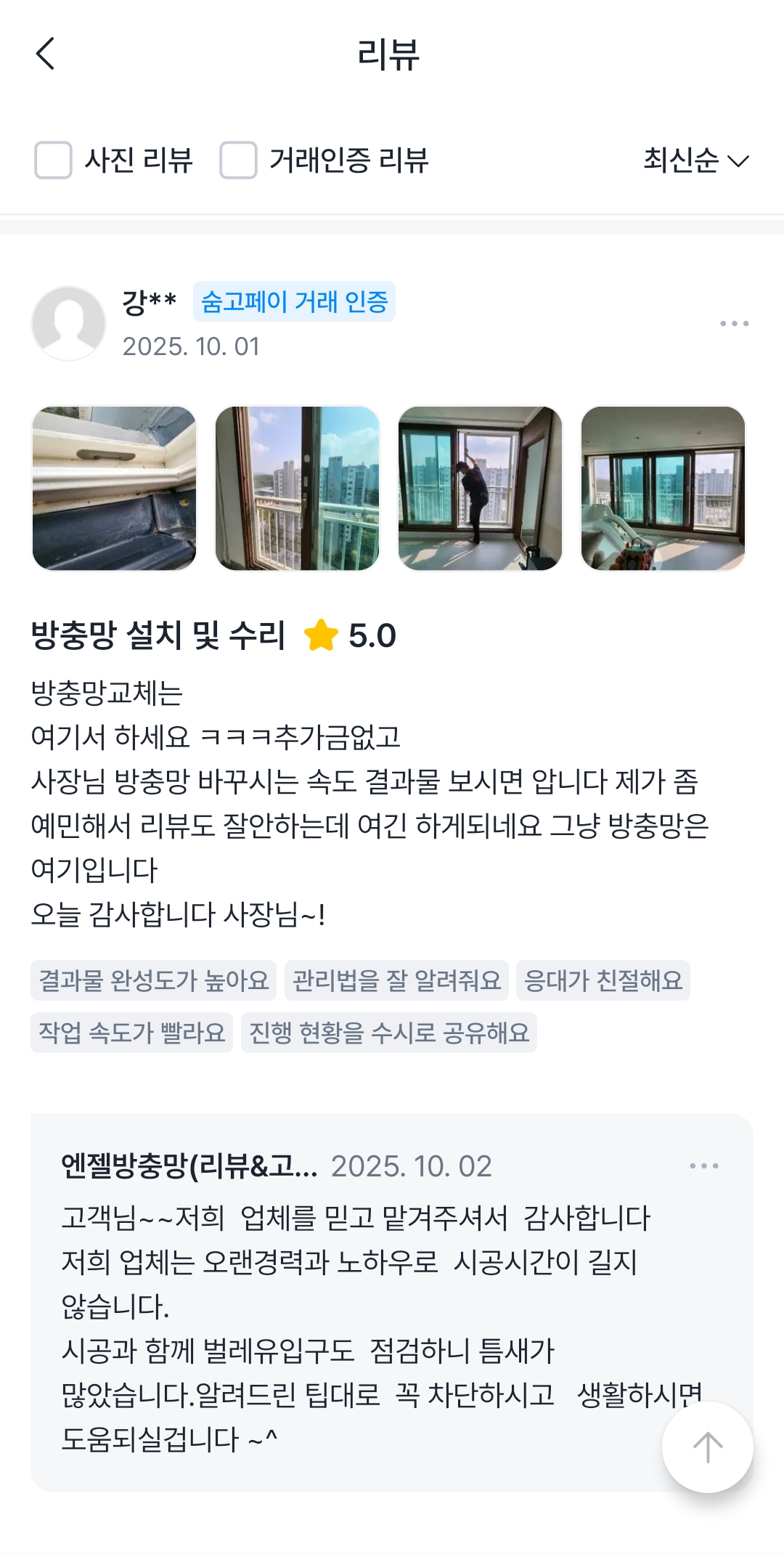Check the 거래인증 리뷰 filter box
This screenshot has width=784, height=1554.
tap(238, 160)
